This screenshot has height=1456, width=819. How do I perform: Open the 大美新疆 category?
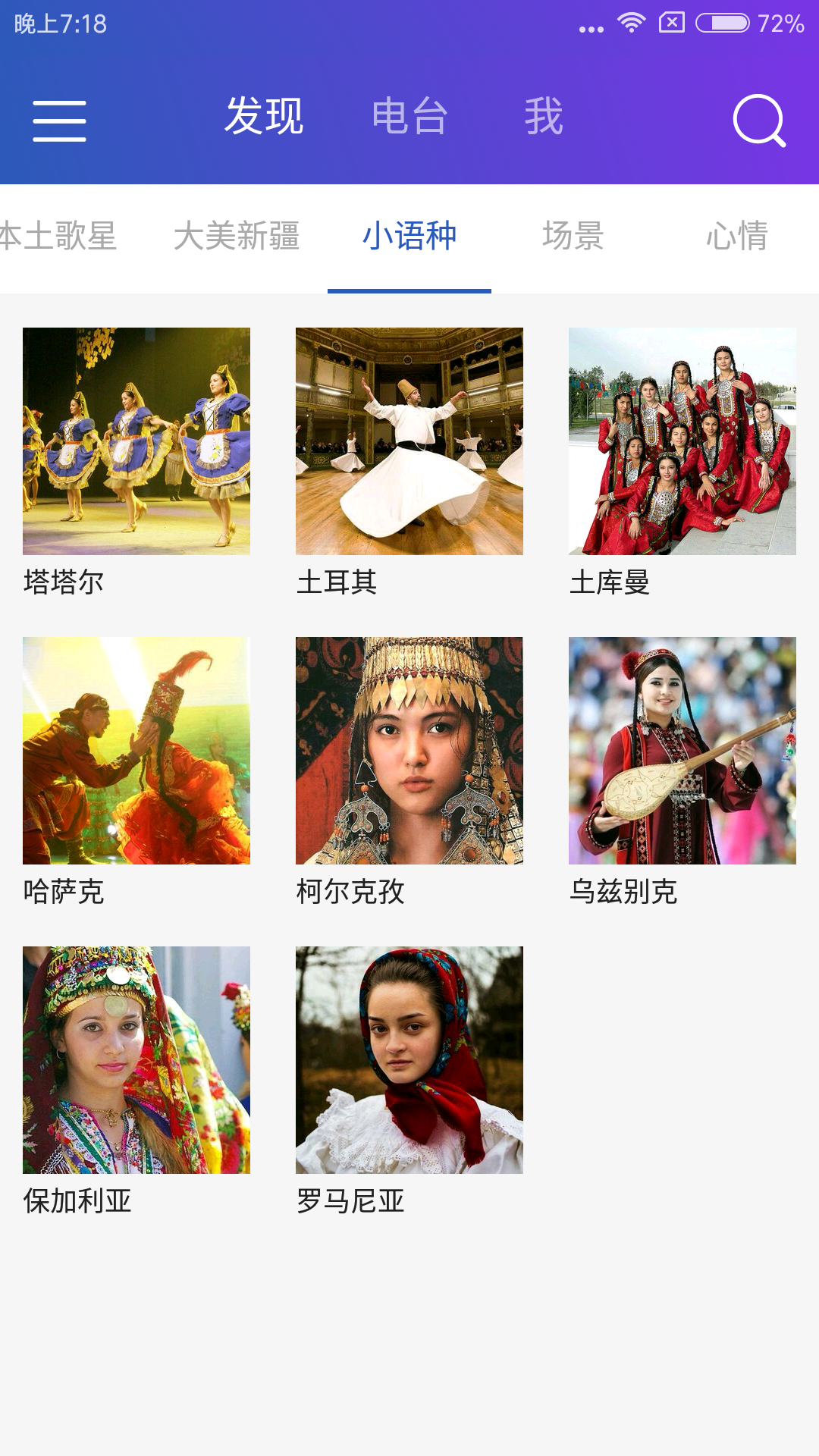pyautogui.click(x=237, y=236)
